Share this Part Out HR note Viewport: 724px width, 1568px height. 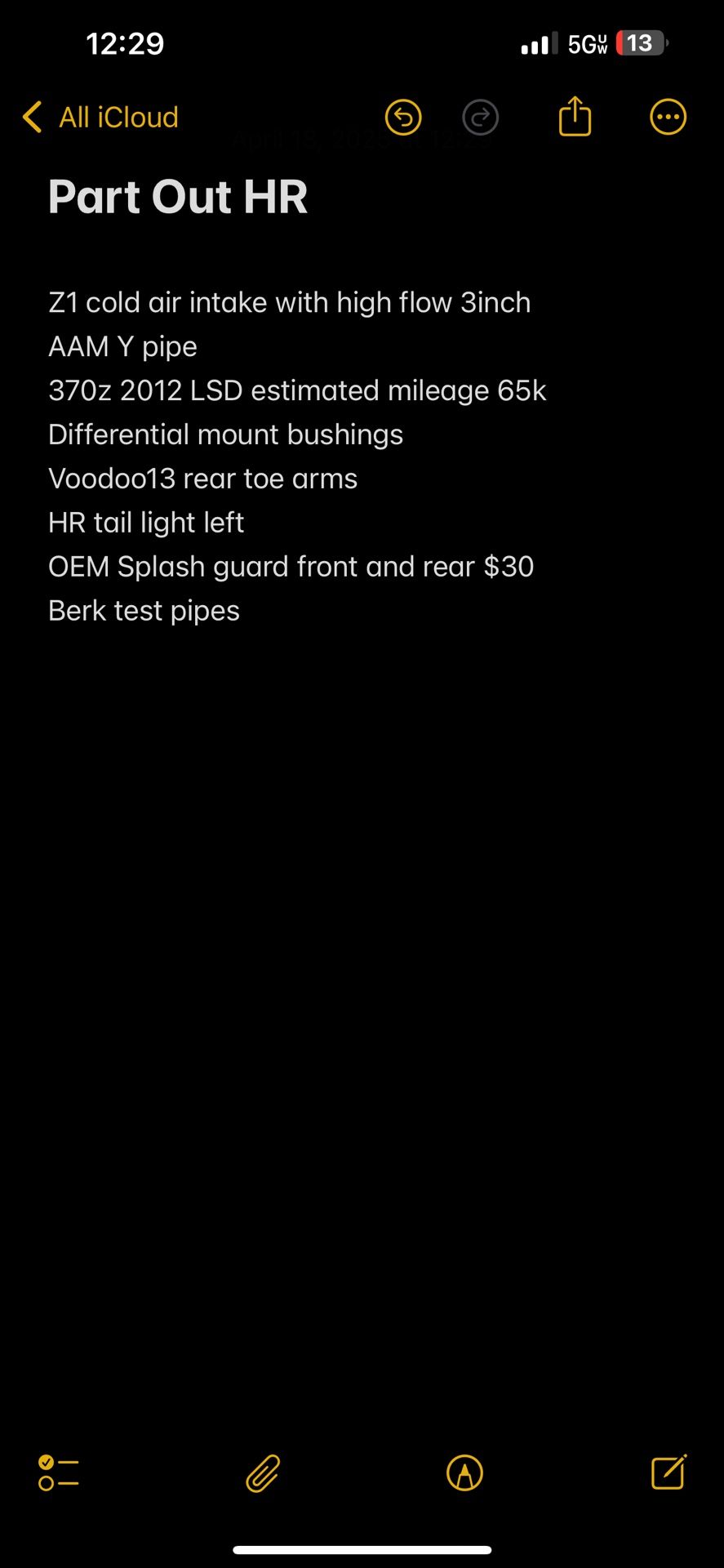[575, 116]
